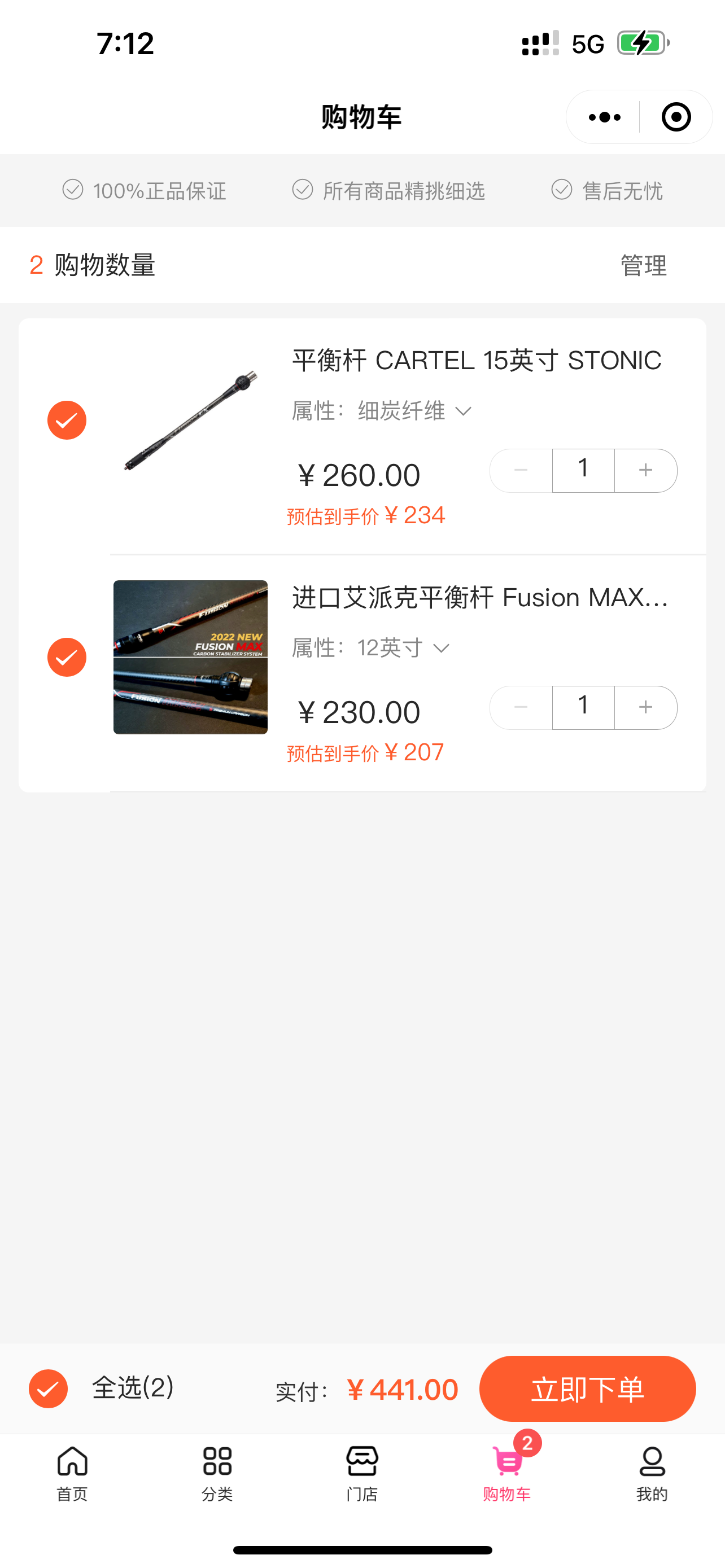Open the Fusion MAX product image
This screenshot has width=725, height=1568.
(190, 658)
